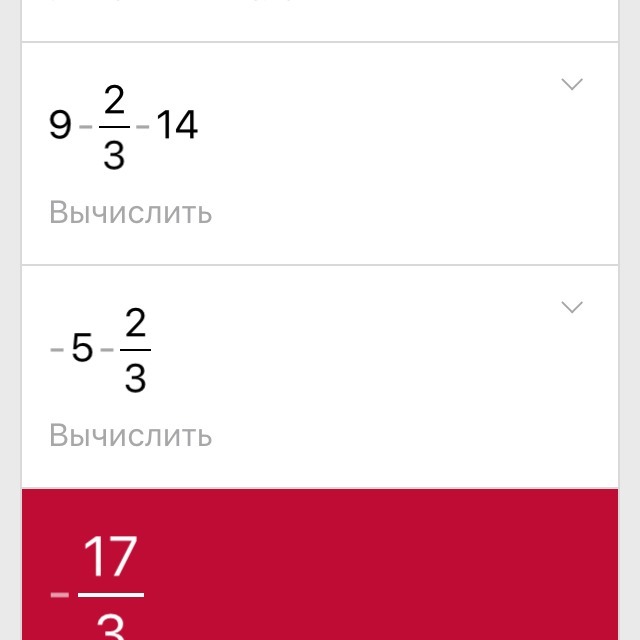Expand the −5 − 2/3 step
The image size is (640, 640).
click(572, 307)
